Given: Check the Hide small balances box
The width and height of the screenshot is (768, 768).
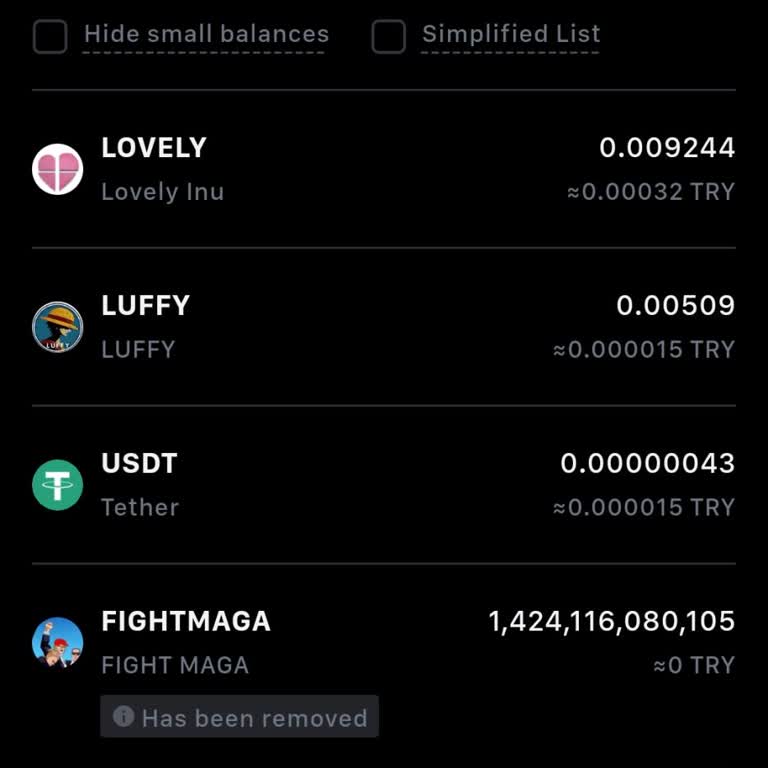Looking at the screenshot, I should [x=50, y=37].
